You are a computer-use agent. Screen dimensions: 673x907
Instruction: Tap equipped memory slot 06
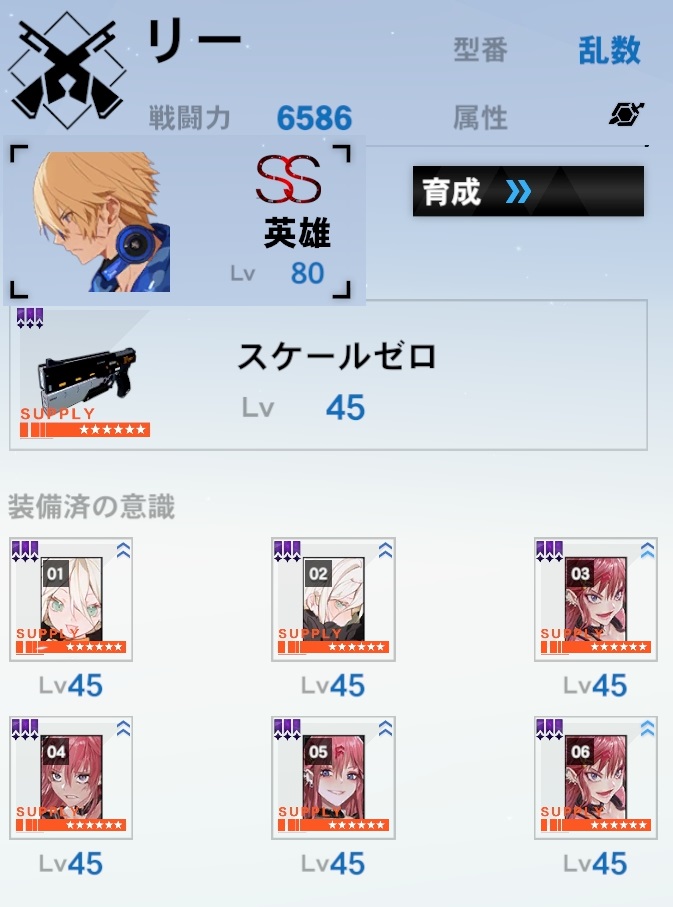595,778
